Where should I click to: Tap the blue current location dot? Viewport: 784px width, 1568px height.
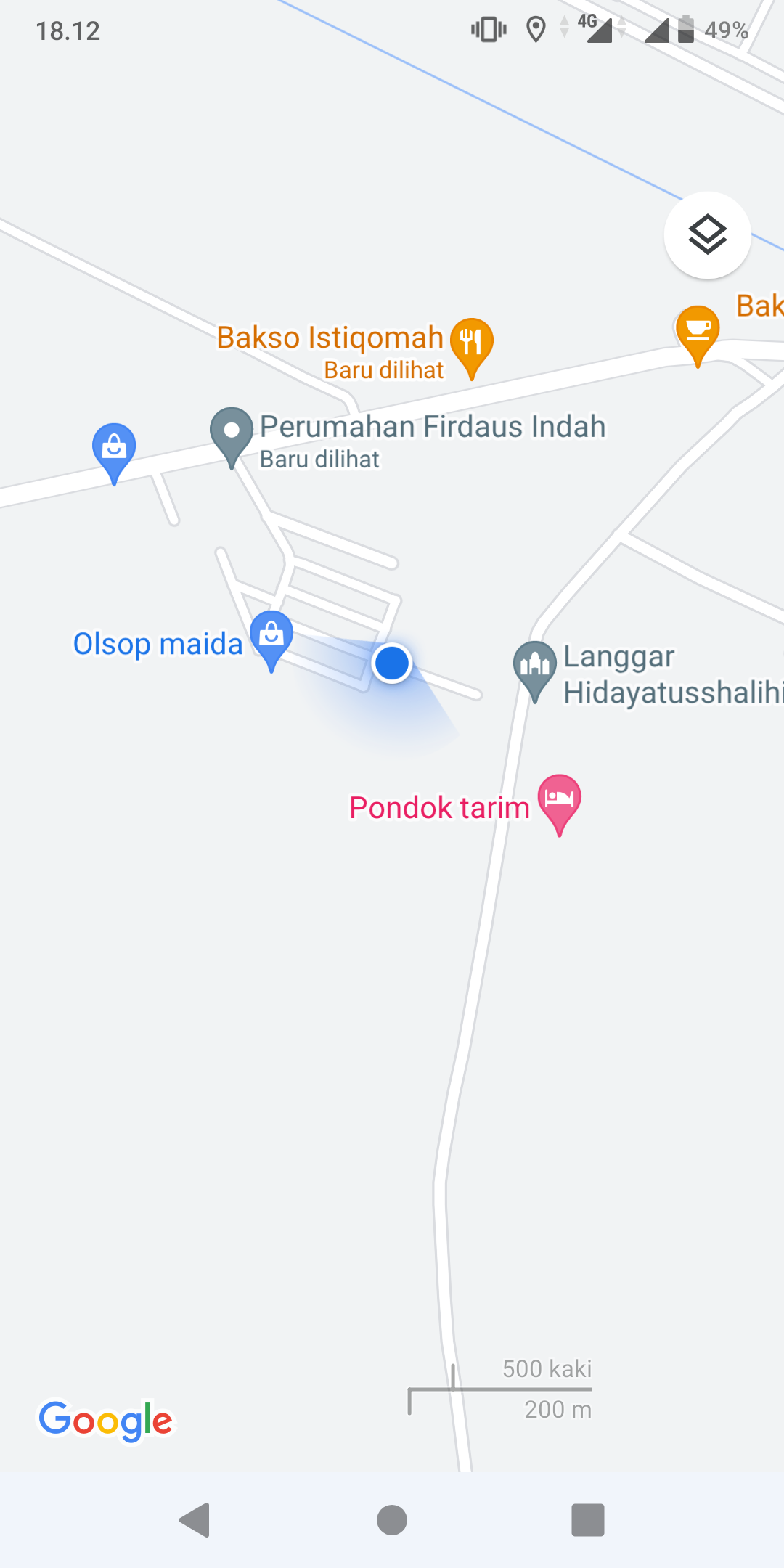(392, 663)
